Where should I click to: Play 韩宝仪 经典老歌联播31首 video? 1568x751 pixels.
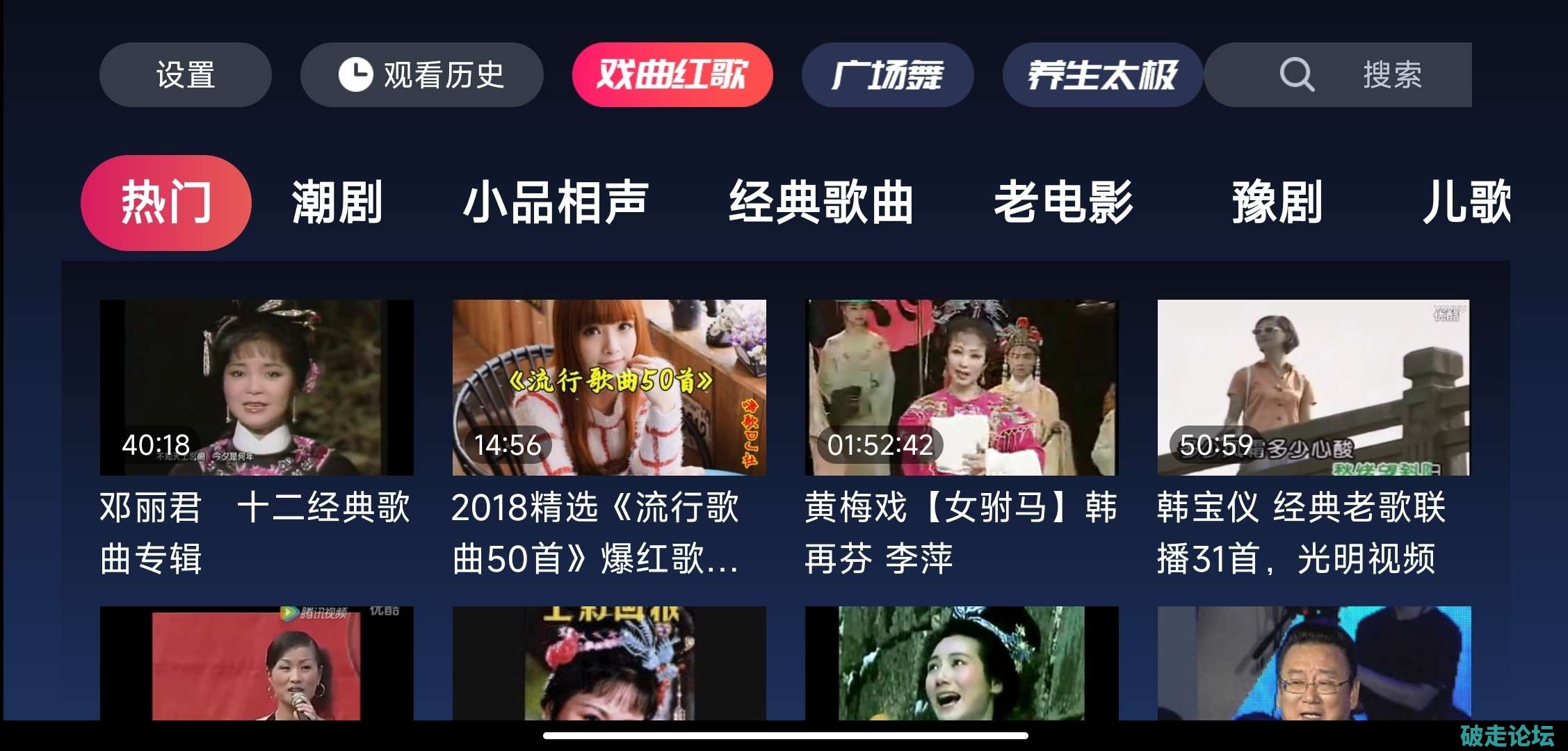click(1314, 388)
